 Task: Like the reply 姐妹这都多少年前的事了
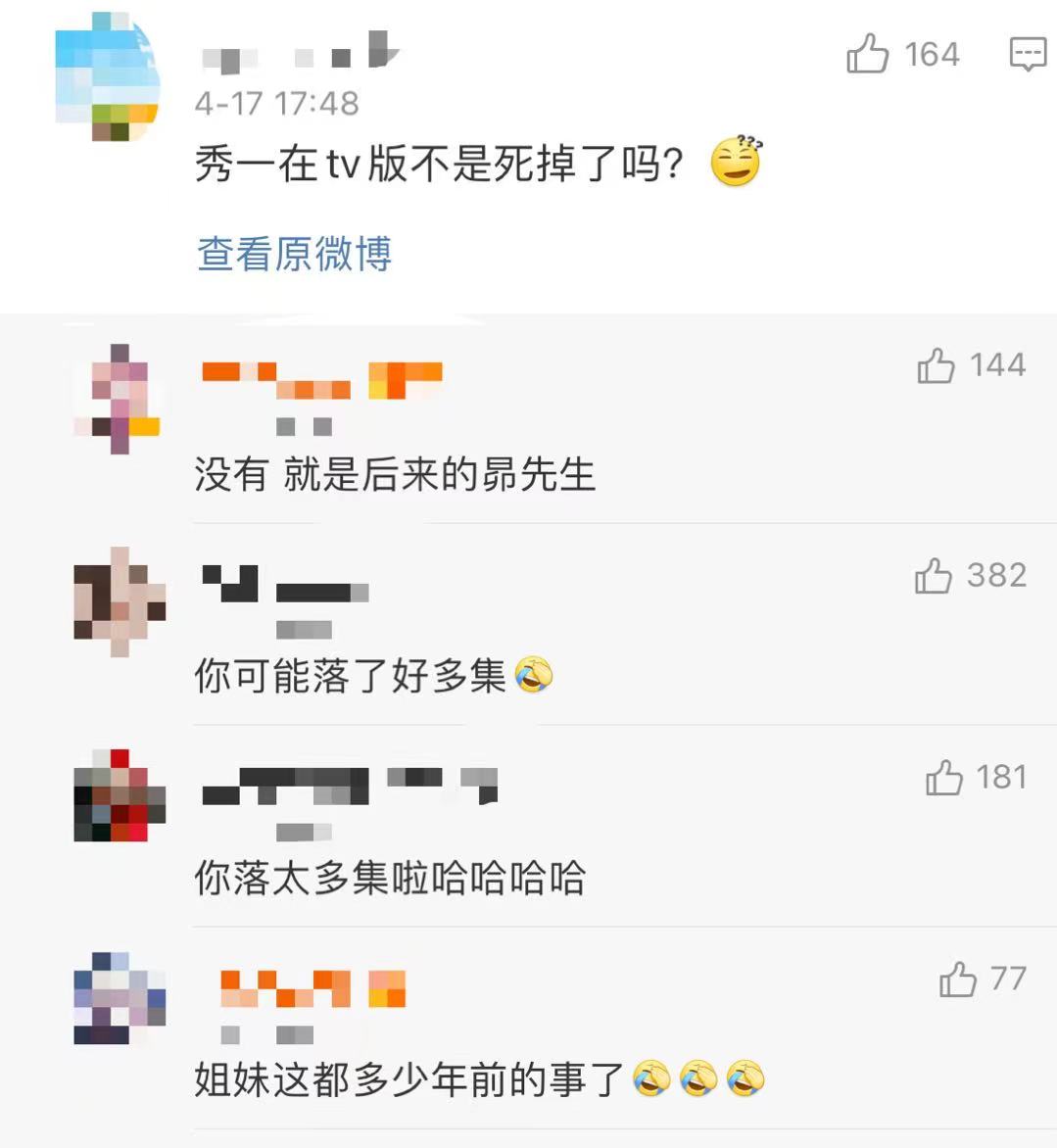point(957,980)
